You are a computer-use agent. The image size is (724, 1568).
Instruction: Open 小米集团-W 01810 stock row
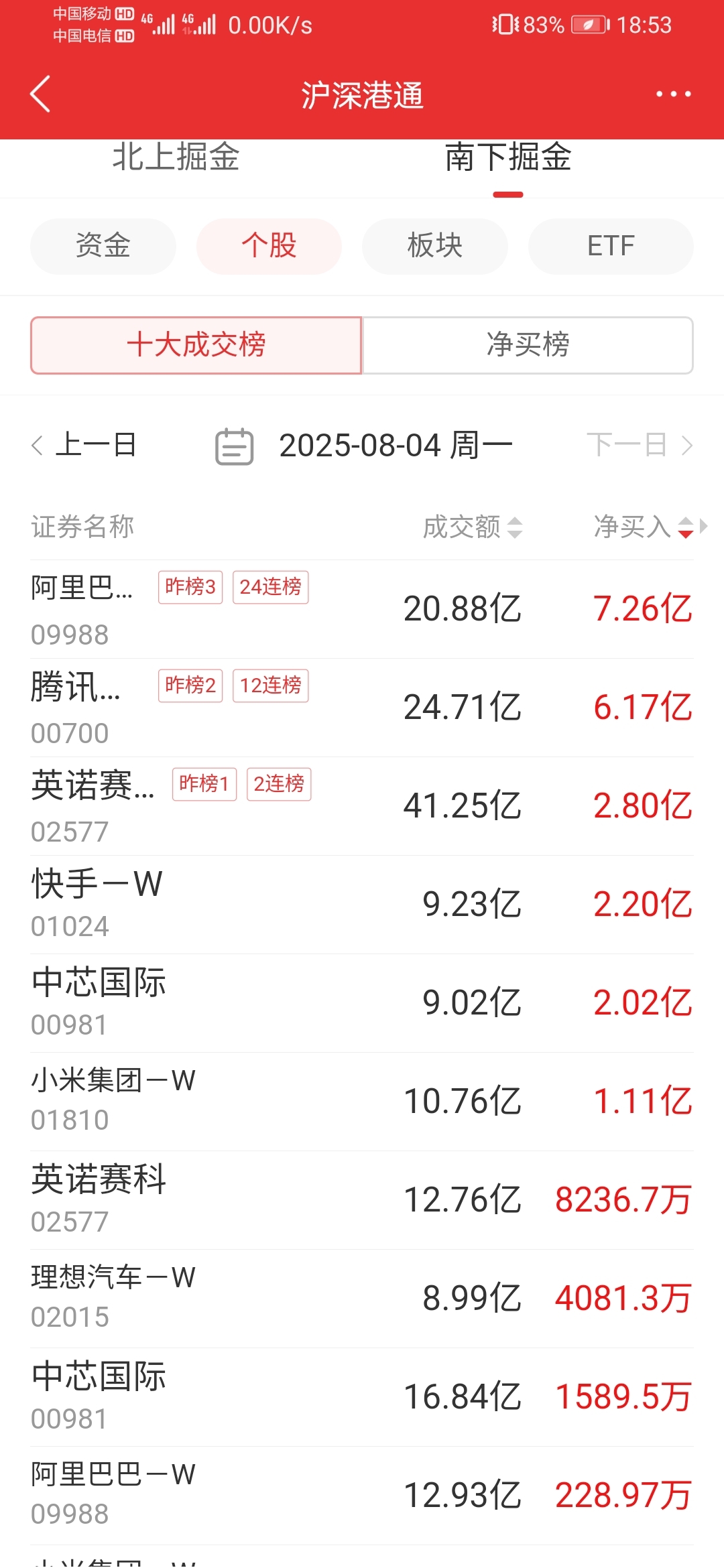click(362, 1102)
